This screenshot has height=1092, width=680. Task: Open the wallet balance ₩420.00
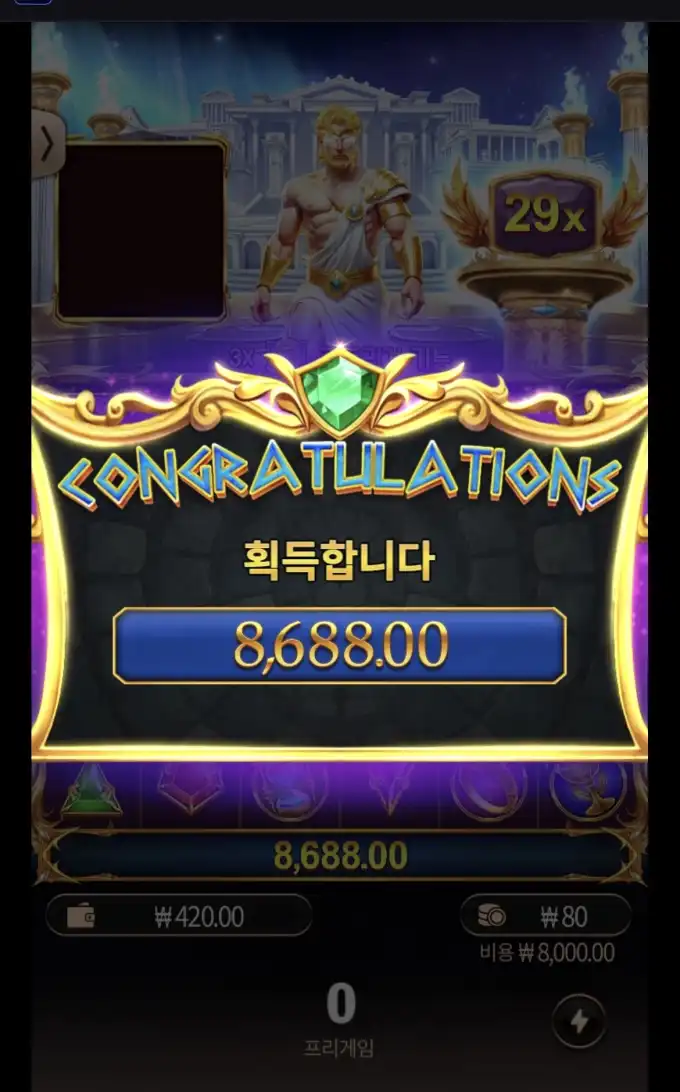click(179, 916)
